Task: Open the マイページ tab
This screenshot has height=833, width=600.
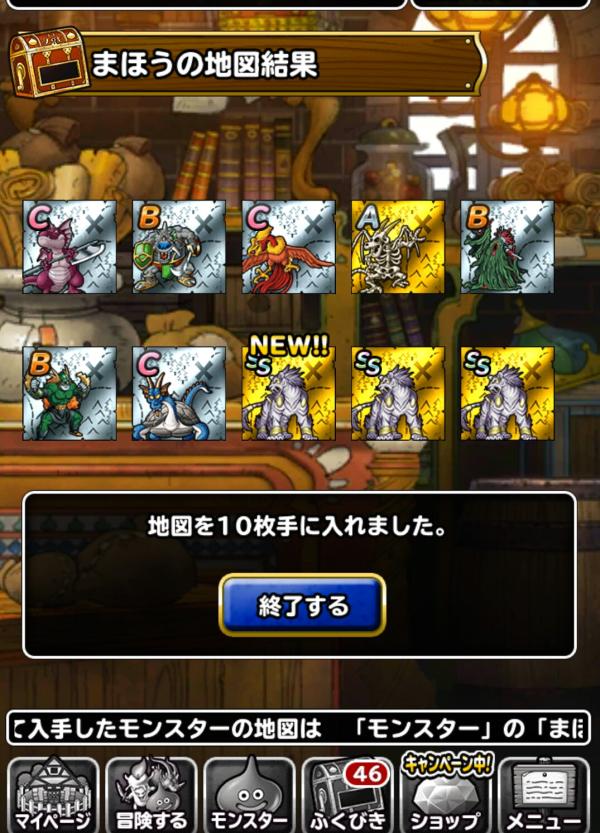Action: pyautogui.click(x=55, y=795)
